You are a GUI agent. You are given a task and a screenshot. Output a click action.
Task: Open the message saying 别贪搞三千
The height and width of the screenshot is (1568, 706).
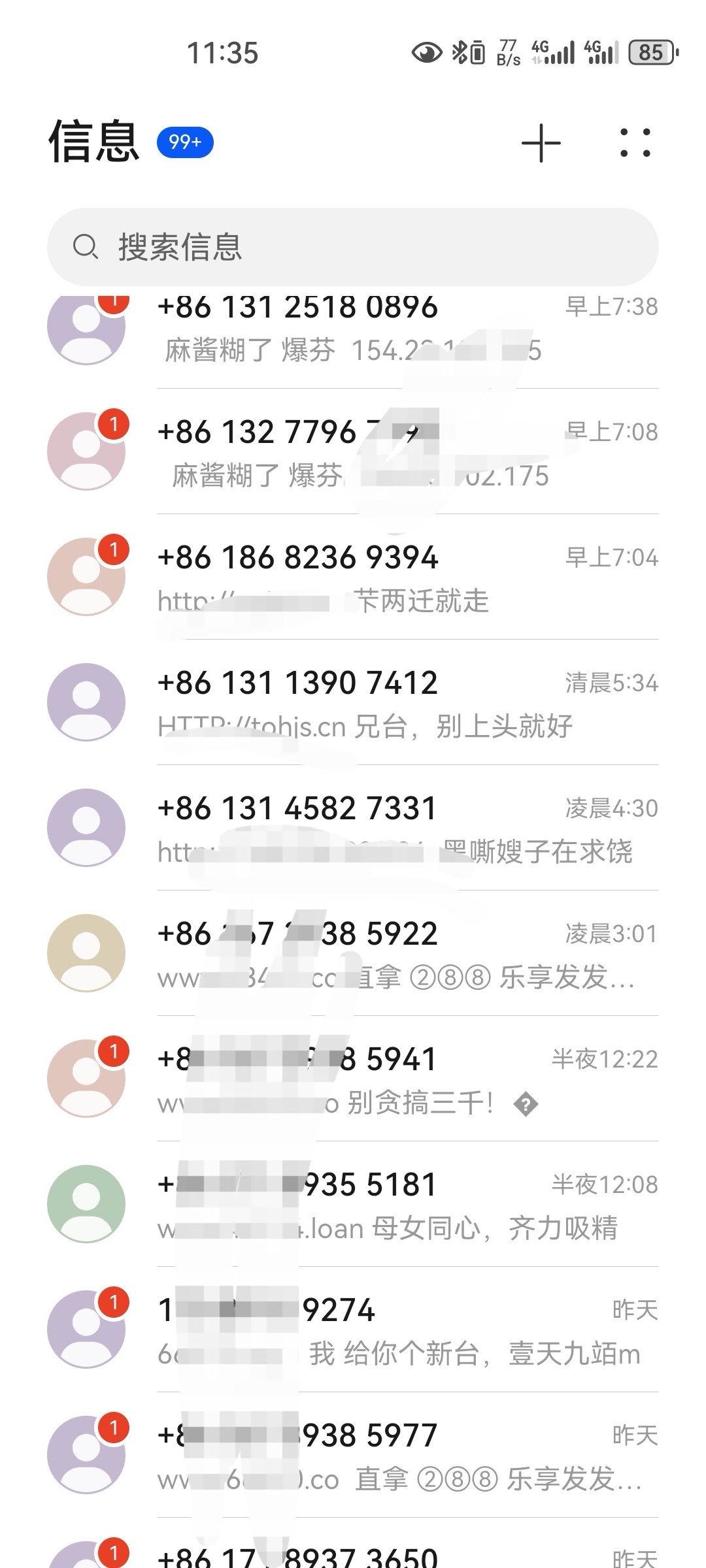point(353,1079)
